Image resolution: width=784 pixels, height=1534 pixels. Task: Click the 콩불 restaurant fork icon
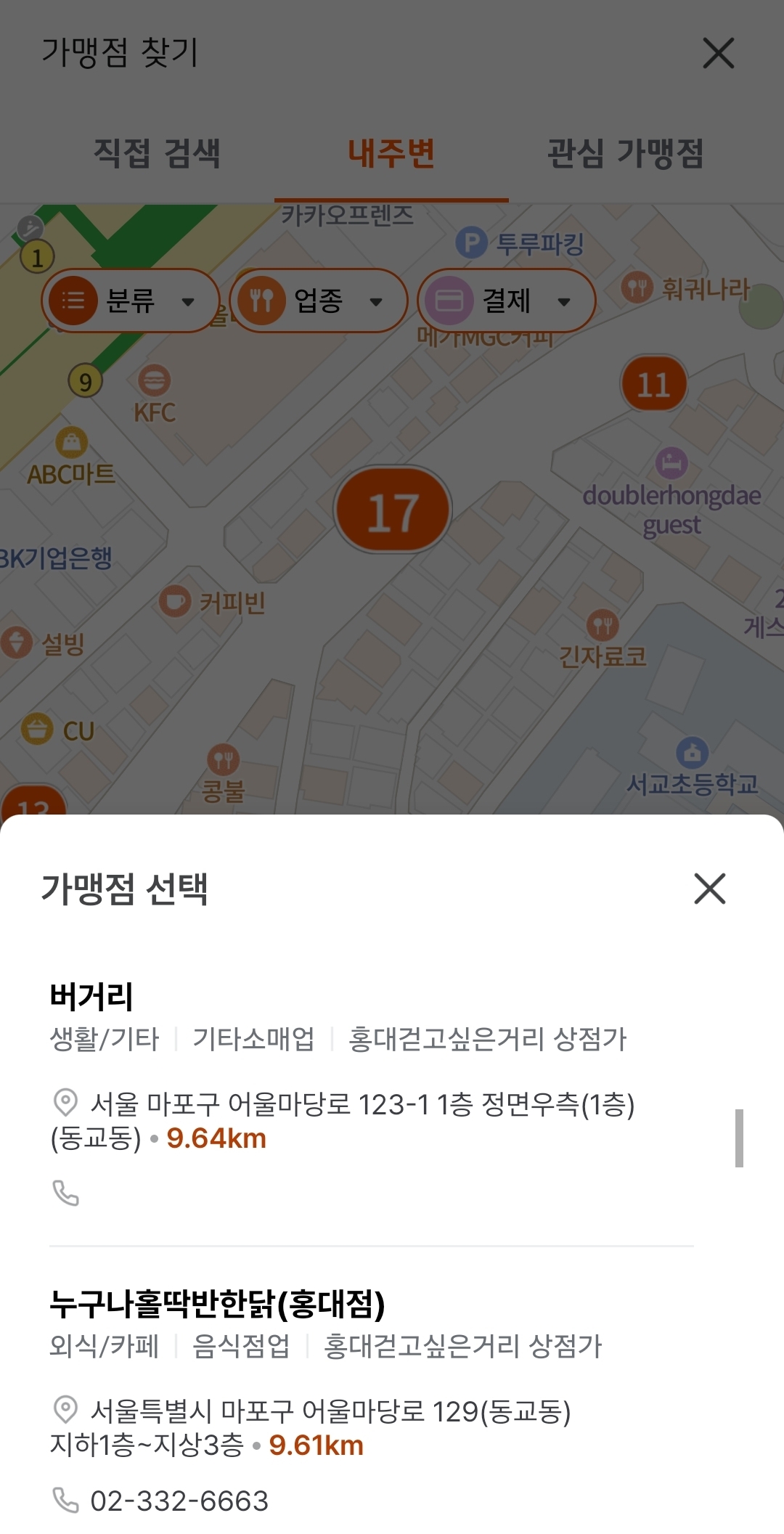225,760
